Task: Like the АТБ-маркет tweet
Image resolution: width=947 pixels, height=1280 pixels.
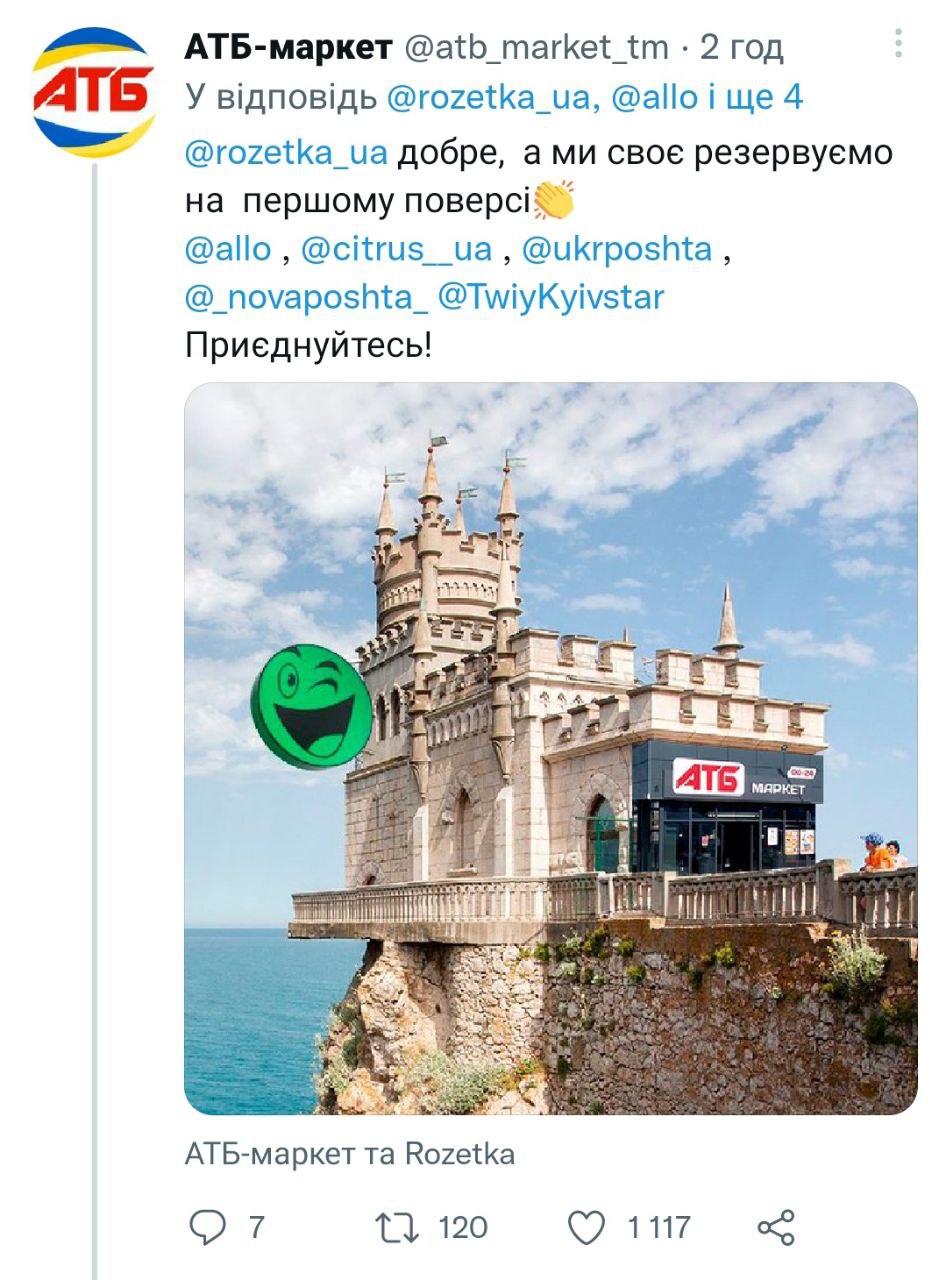Action: [587, 1226]
